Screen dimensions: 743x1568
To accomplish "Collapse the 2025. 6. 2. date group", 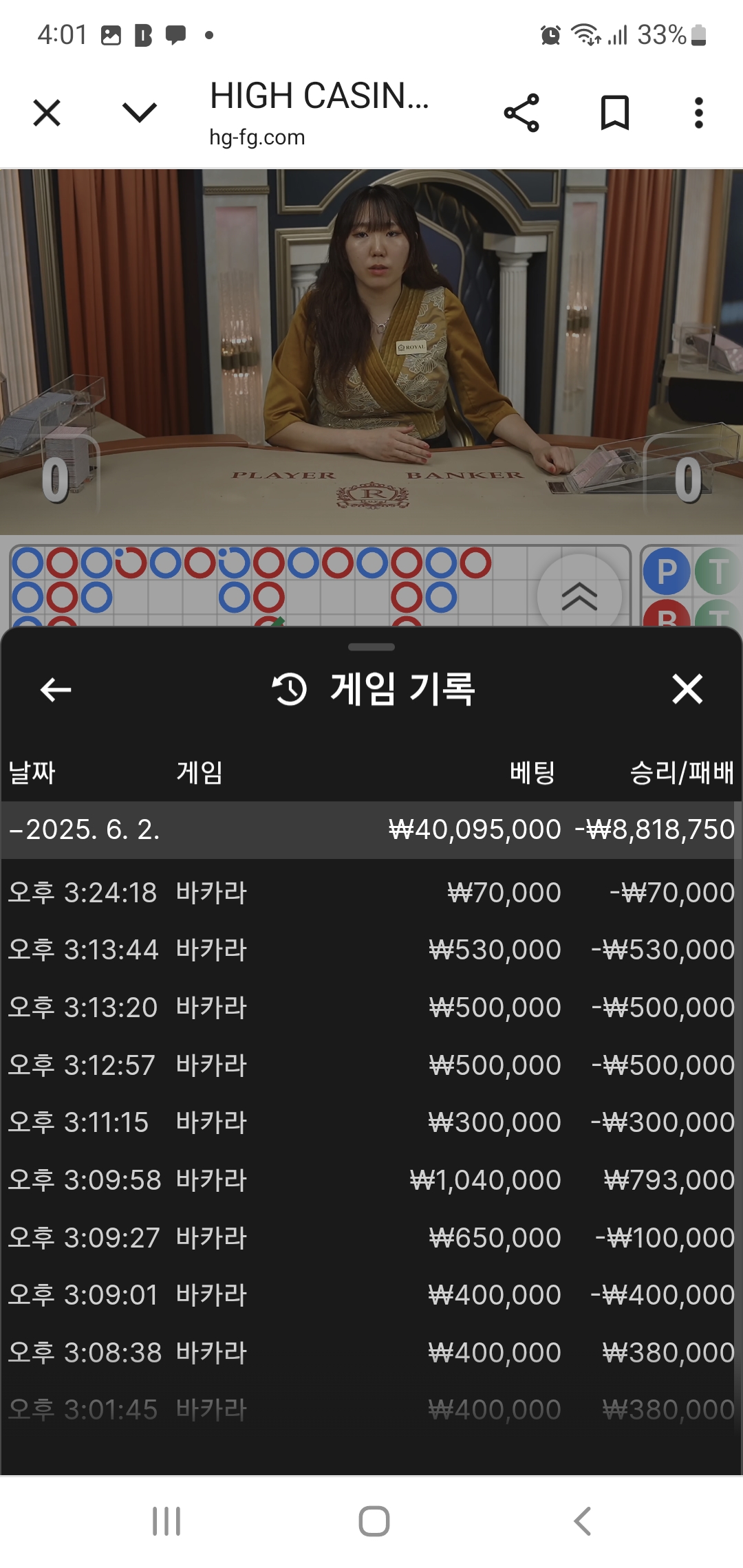I will (84, 829).
